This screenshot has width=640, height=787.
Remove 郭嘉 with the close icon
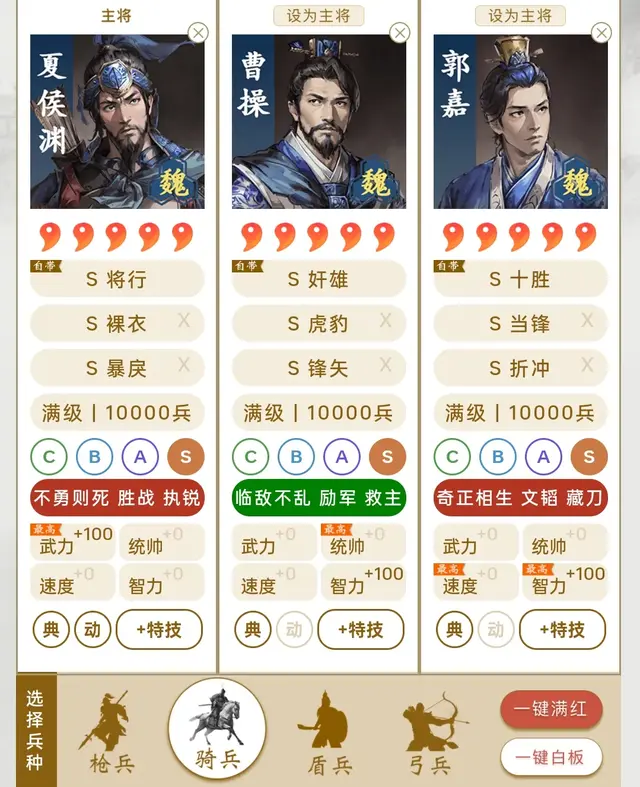pyautogui.click(x=601, y=33)
